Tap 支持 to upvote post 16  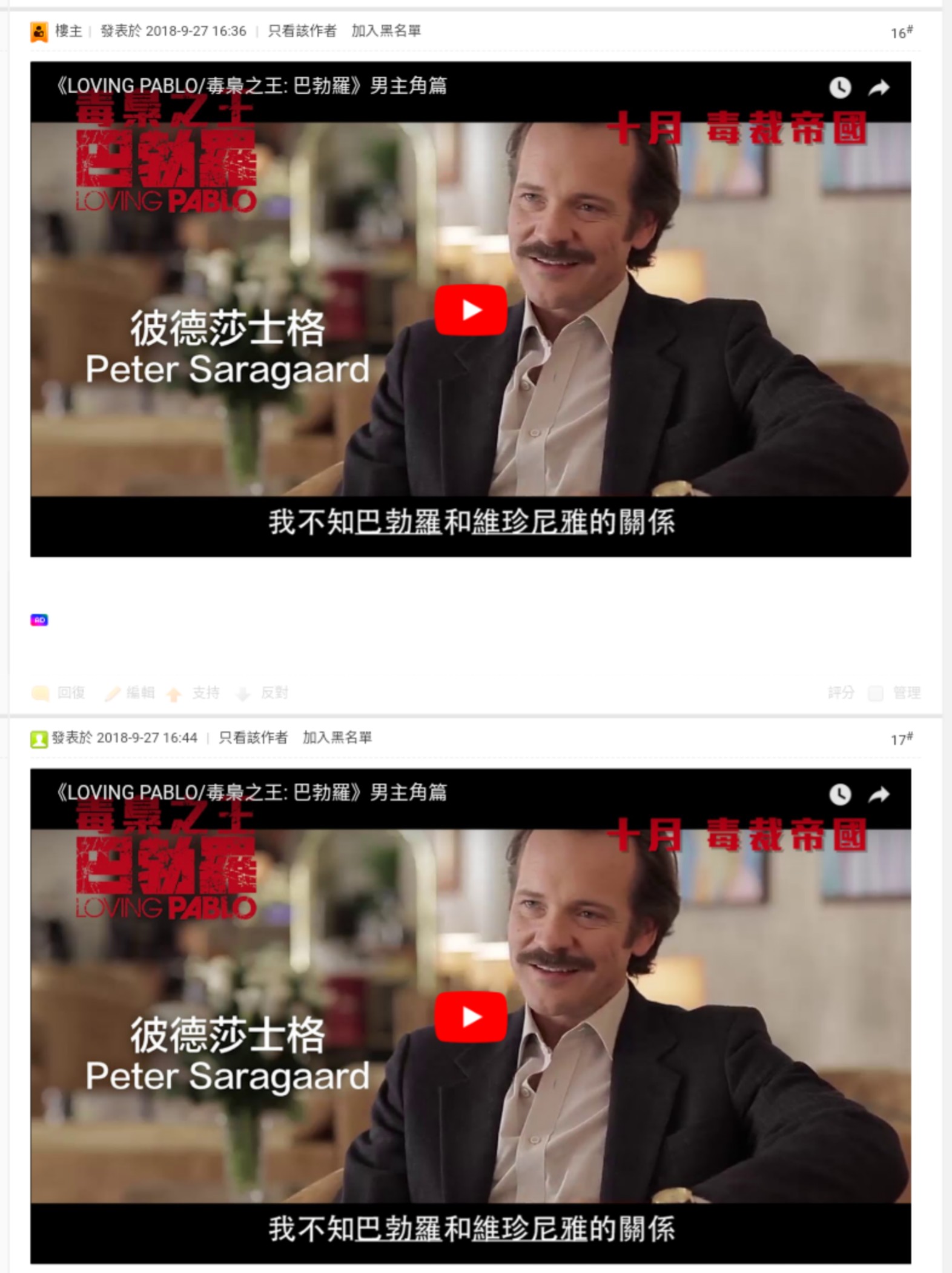pos(194,693)
